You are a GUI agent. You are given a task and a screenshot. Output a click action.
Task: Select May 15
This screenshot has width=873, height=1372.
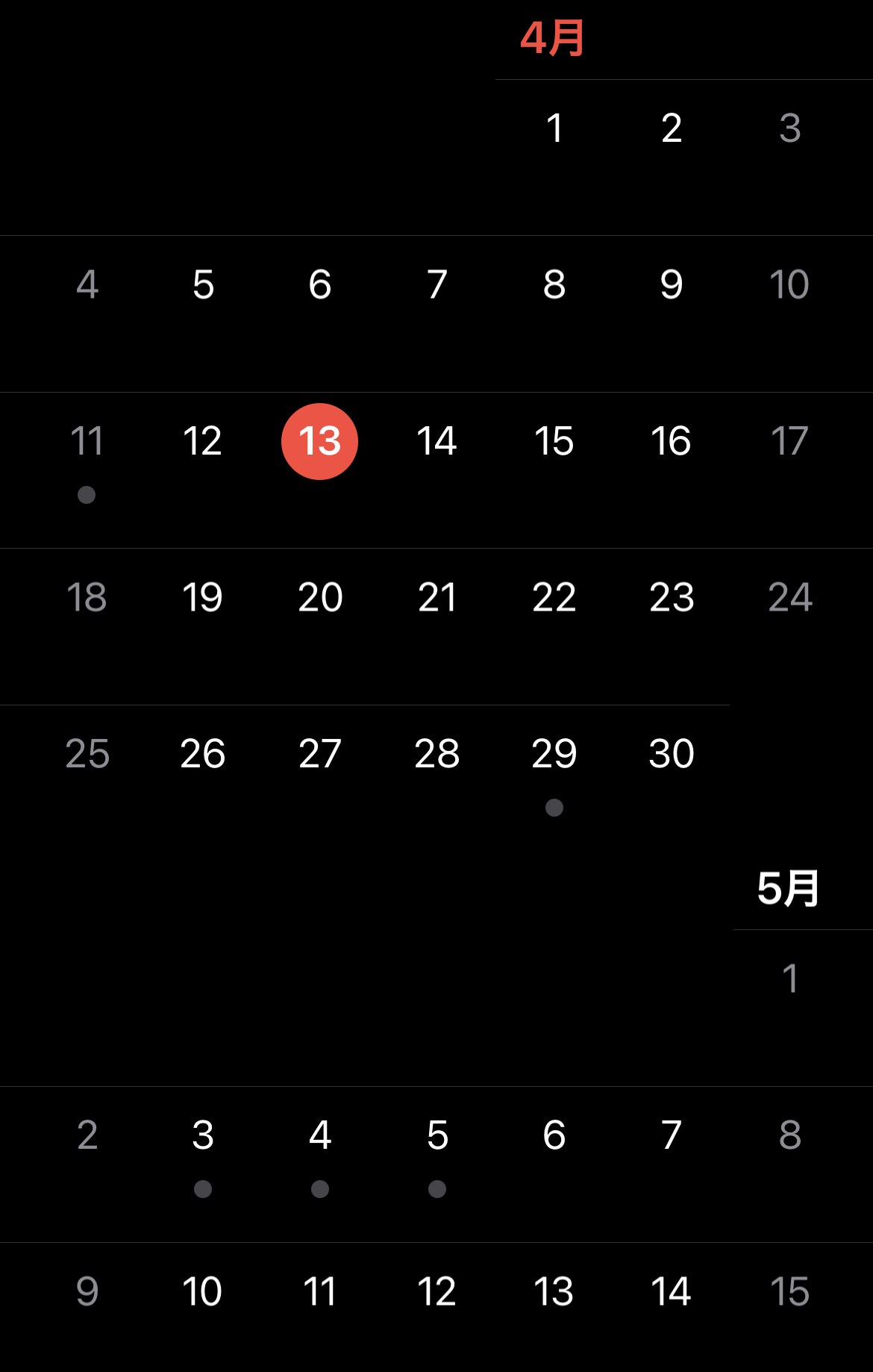point(789,1291)
